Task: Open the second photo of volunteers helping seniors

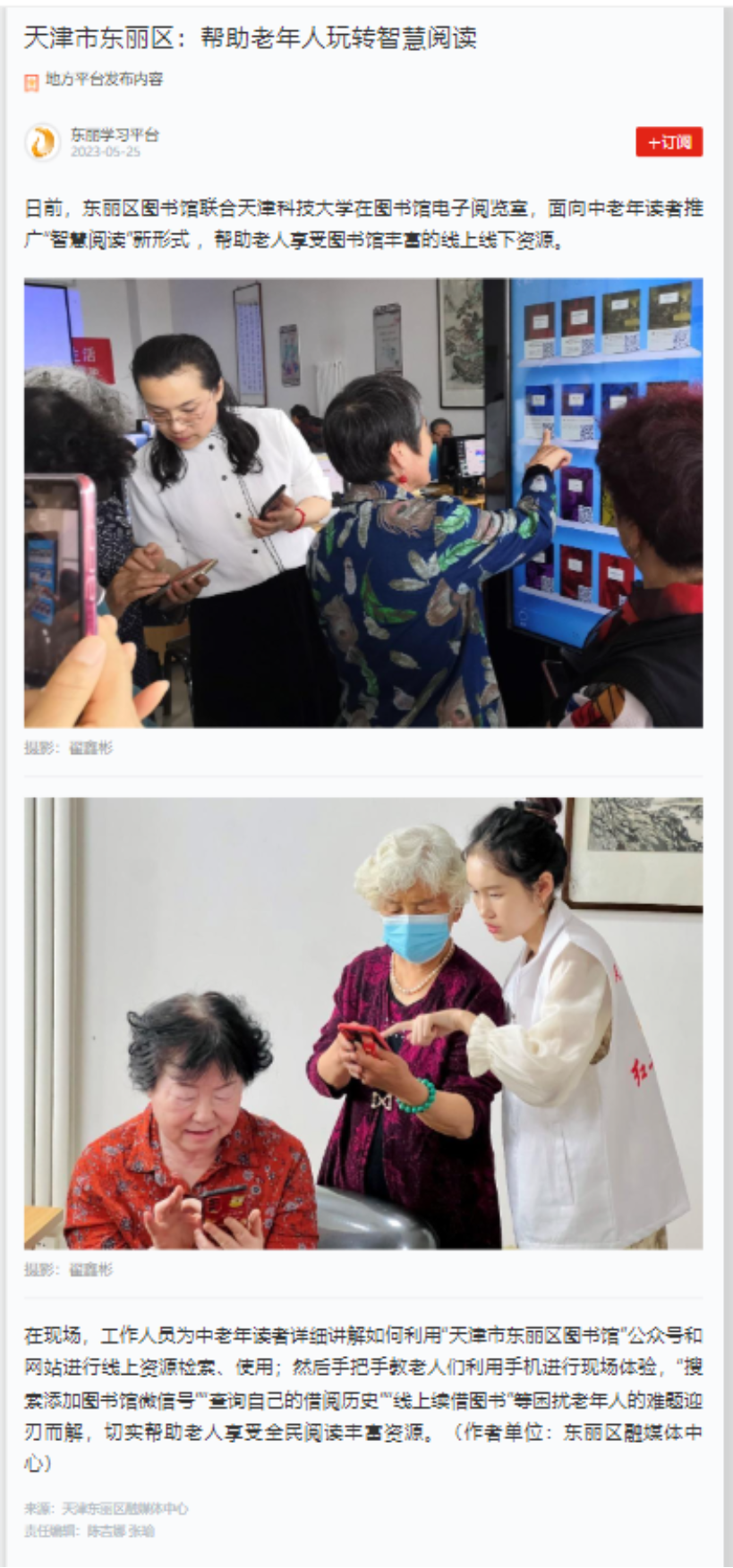Action: tap(362, 1022)
